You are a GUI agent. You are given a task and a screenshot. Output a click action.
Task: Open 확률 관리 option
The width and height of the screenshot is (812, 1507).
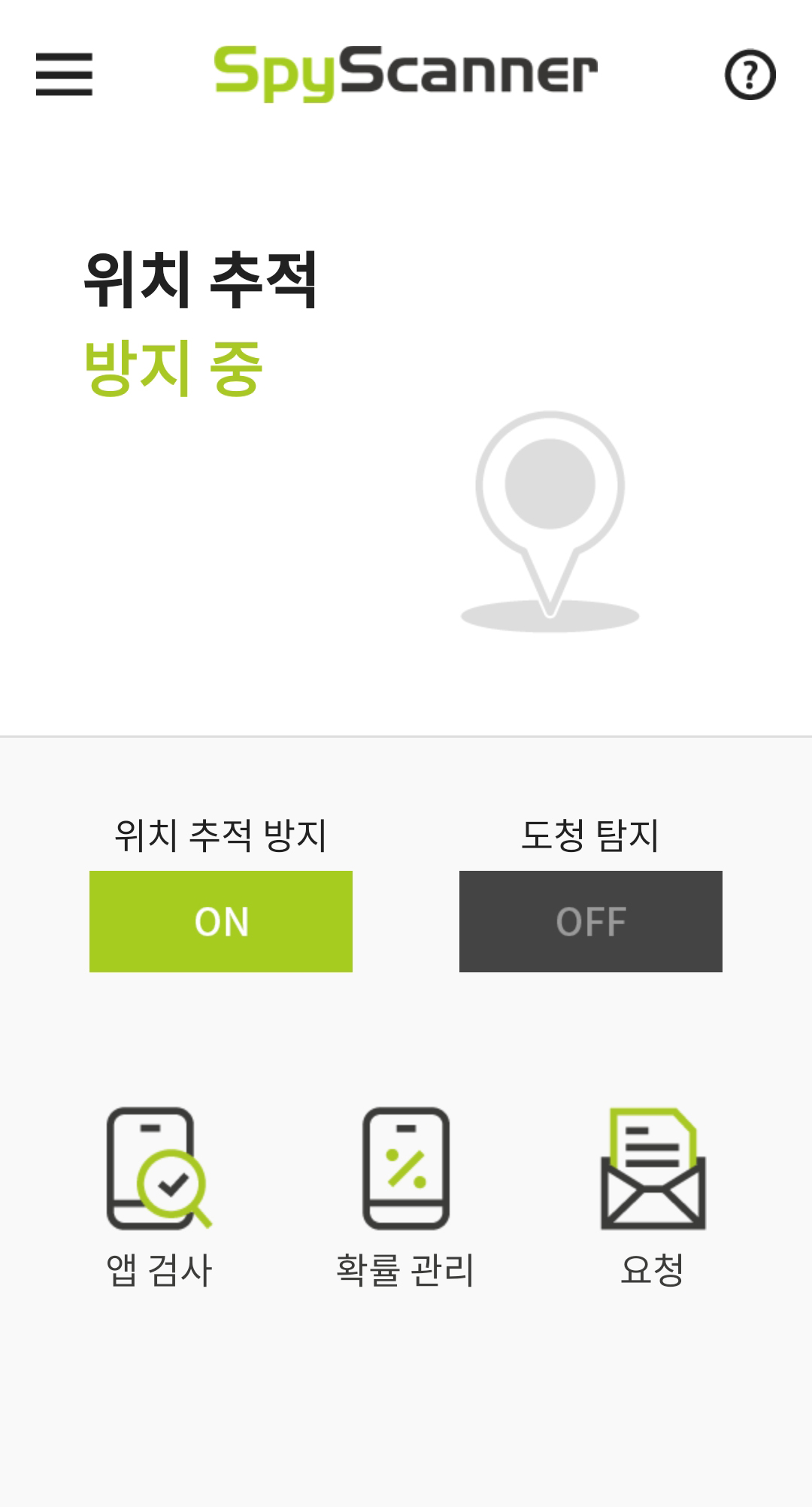405,1196
